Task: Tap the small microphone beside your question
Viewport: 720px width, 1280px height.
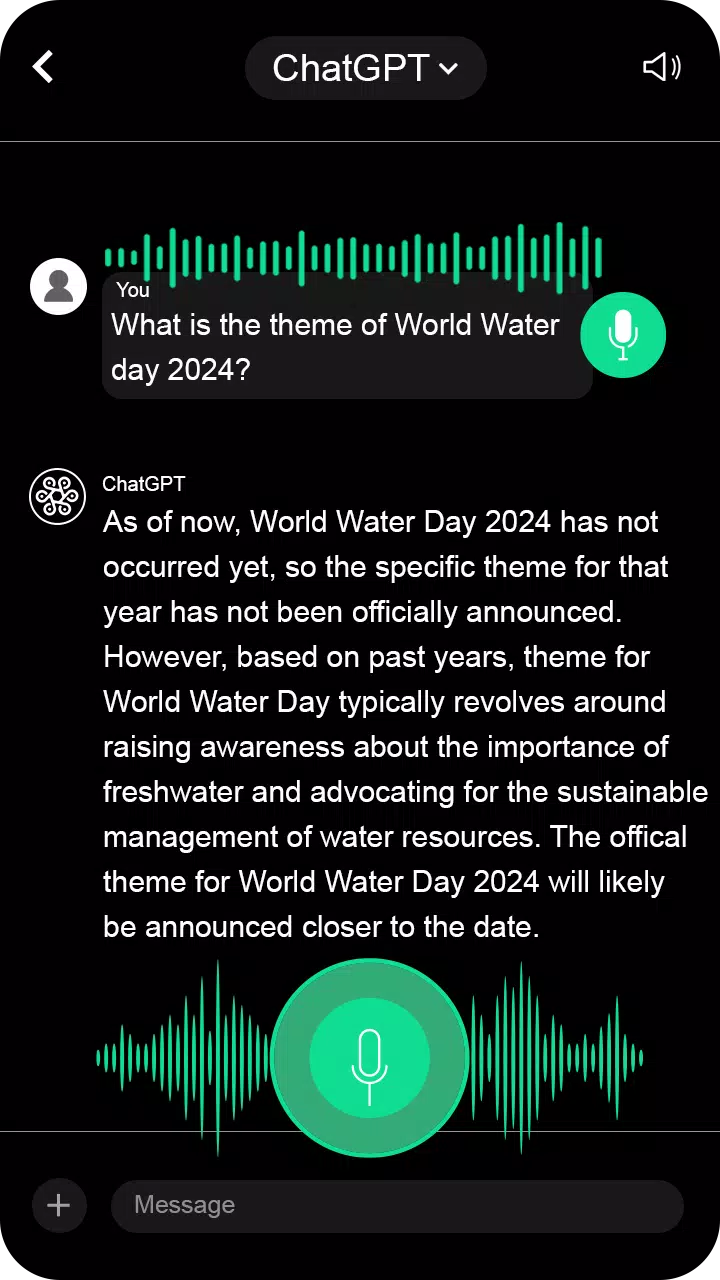Action: [x=623, y=335]
